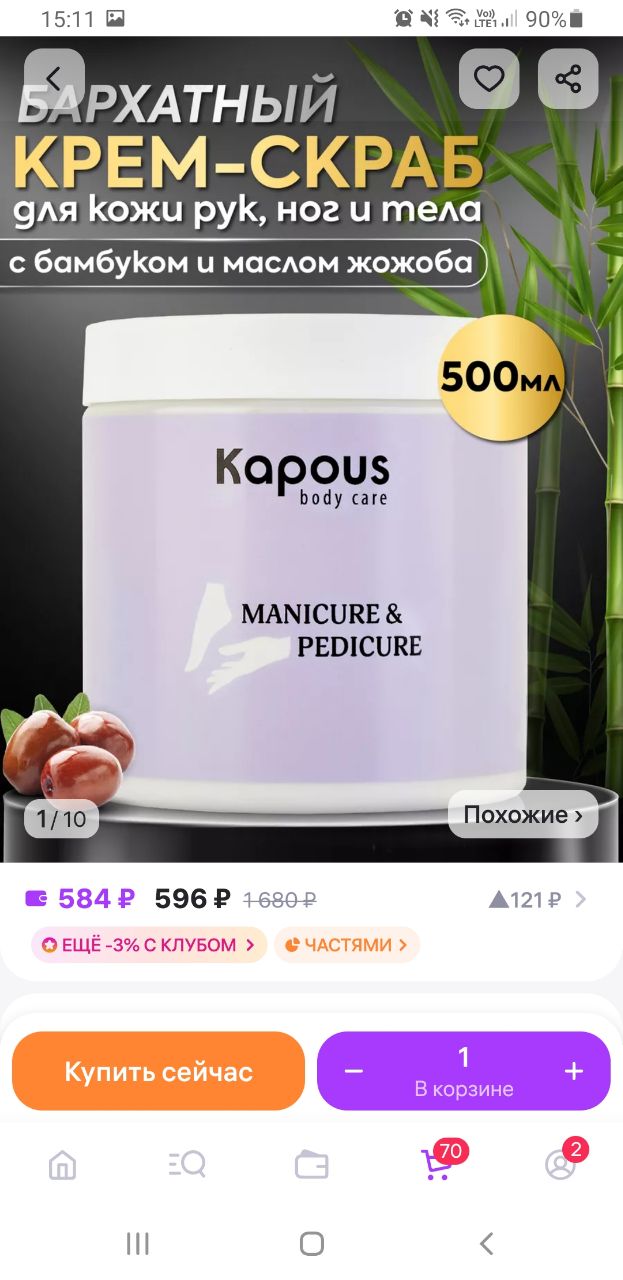
Task: Open ЧАСТЯМИ installment option
Action: coord(347,944)
